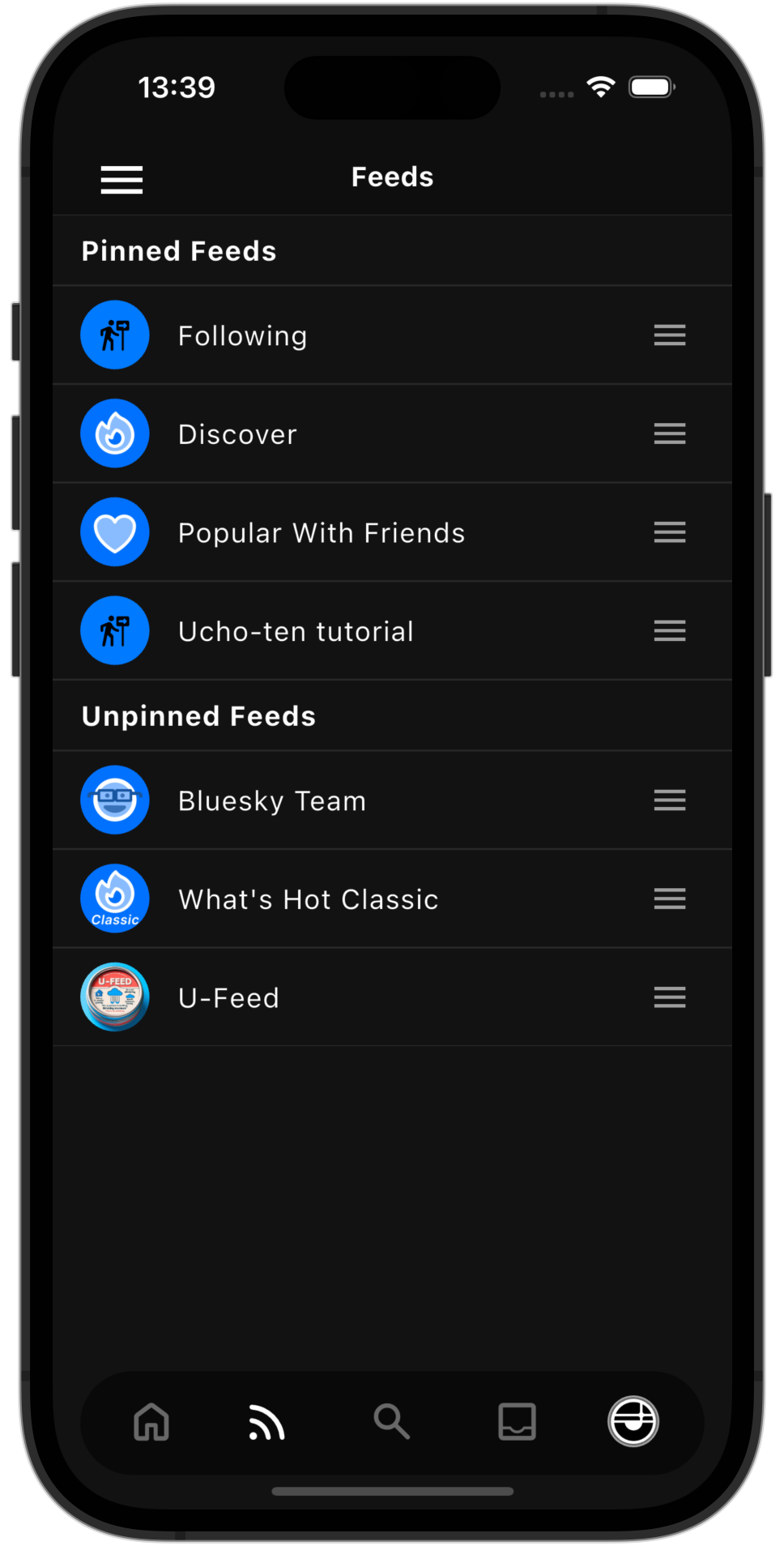The image size is (784, 1546).
Task: Grab the reorder handle beside What's Hot Classic
Action: pos(670,899)
